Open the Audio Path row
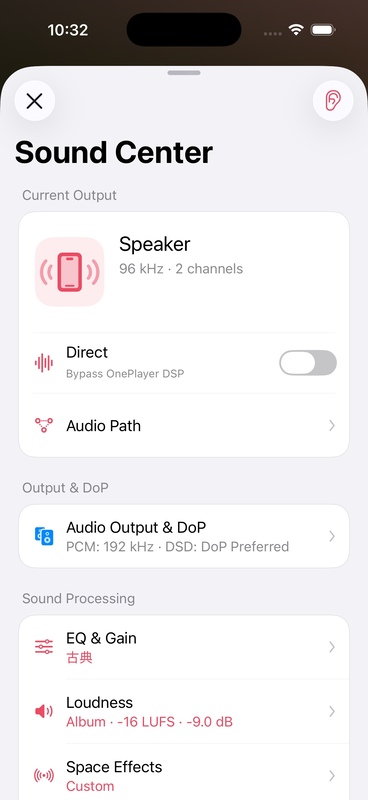This screenshot has width=368, height=800. point(184,426)
